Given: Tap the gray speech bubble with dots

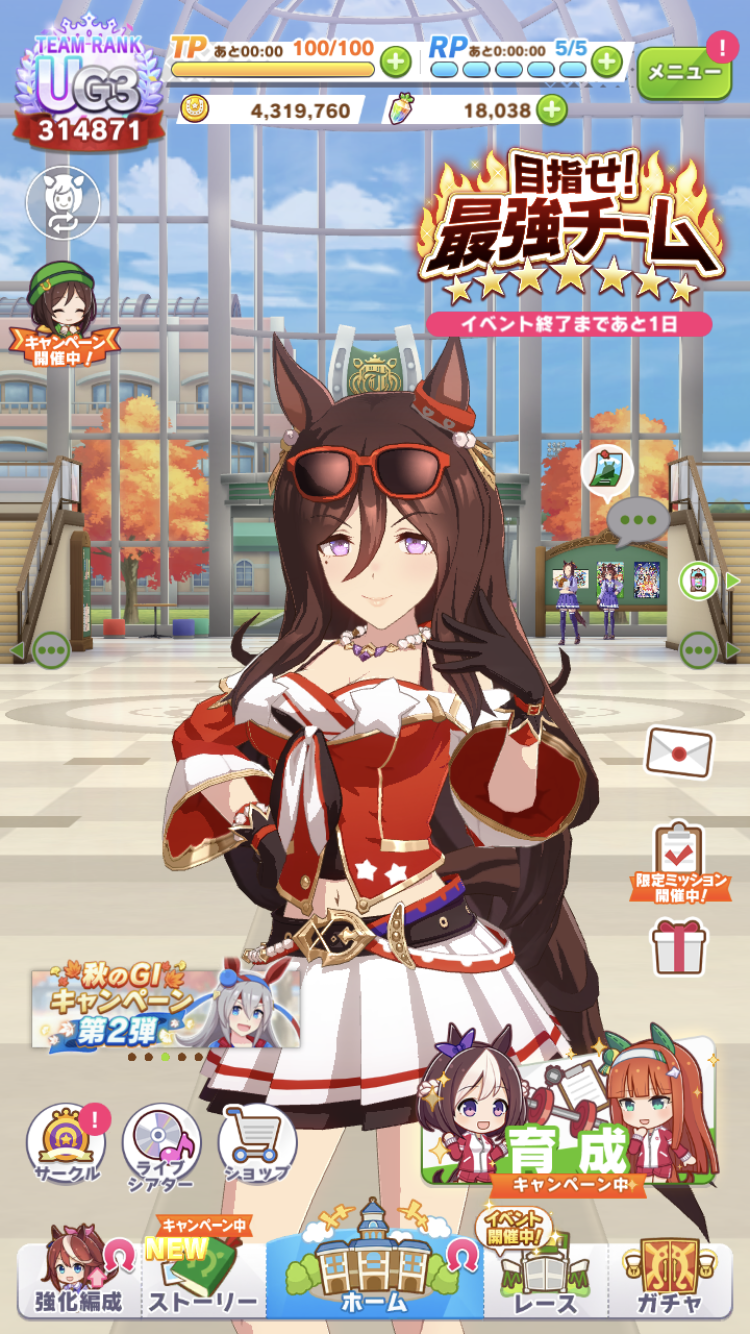Looking at the screenshot, I should click(x=638, y=520).
